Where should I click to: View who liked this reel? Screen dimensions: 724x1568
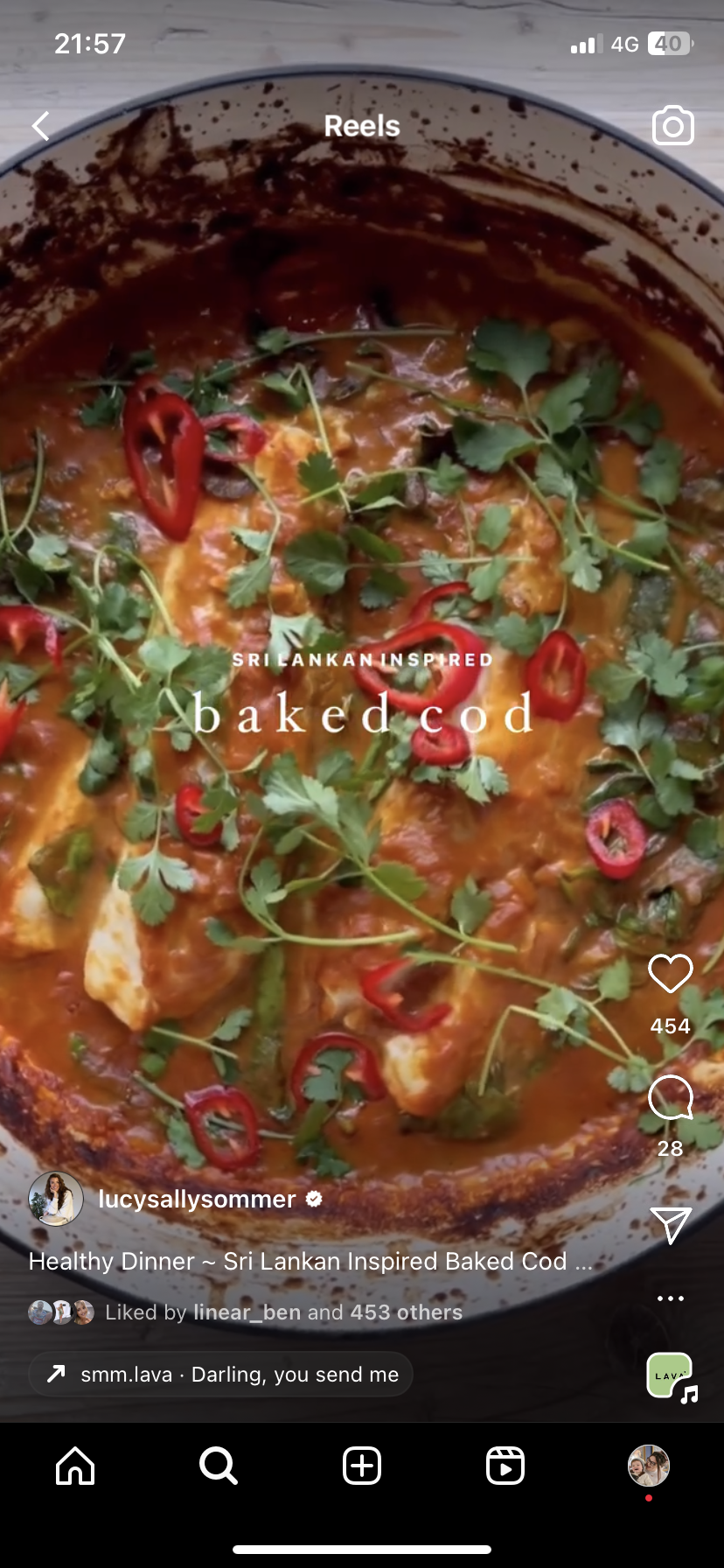(284, 1312)
